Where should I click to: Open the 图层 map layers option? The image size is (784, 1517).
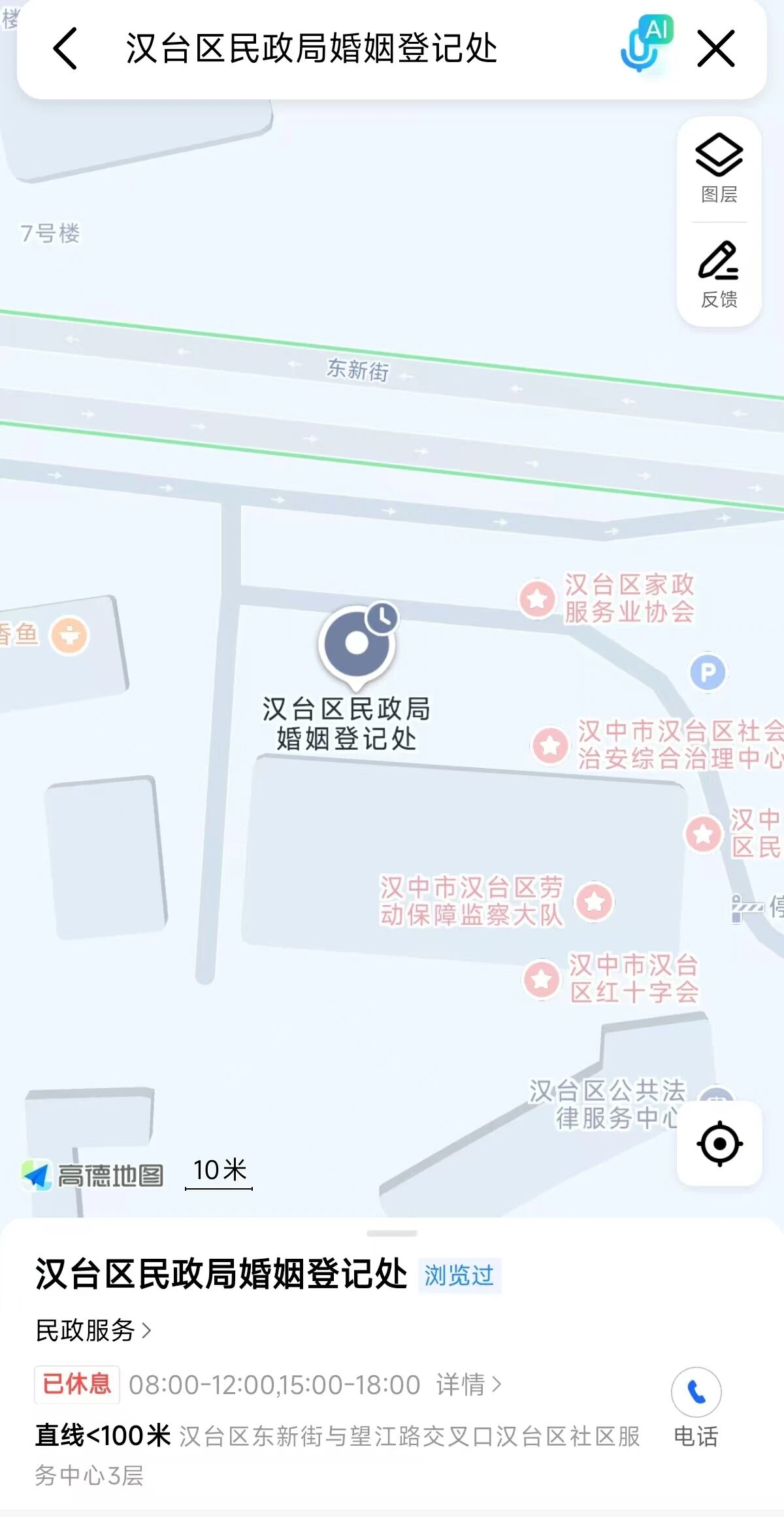coord(719,168)
